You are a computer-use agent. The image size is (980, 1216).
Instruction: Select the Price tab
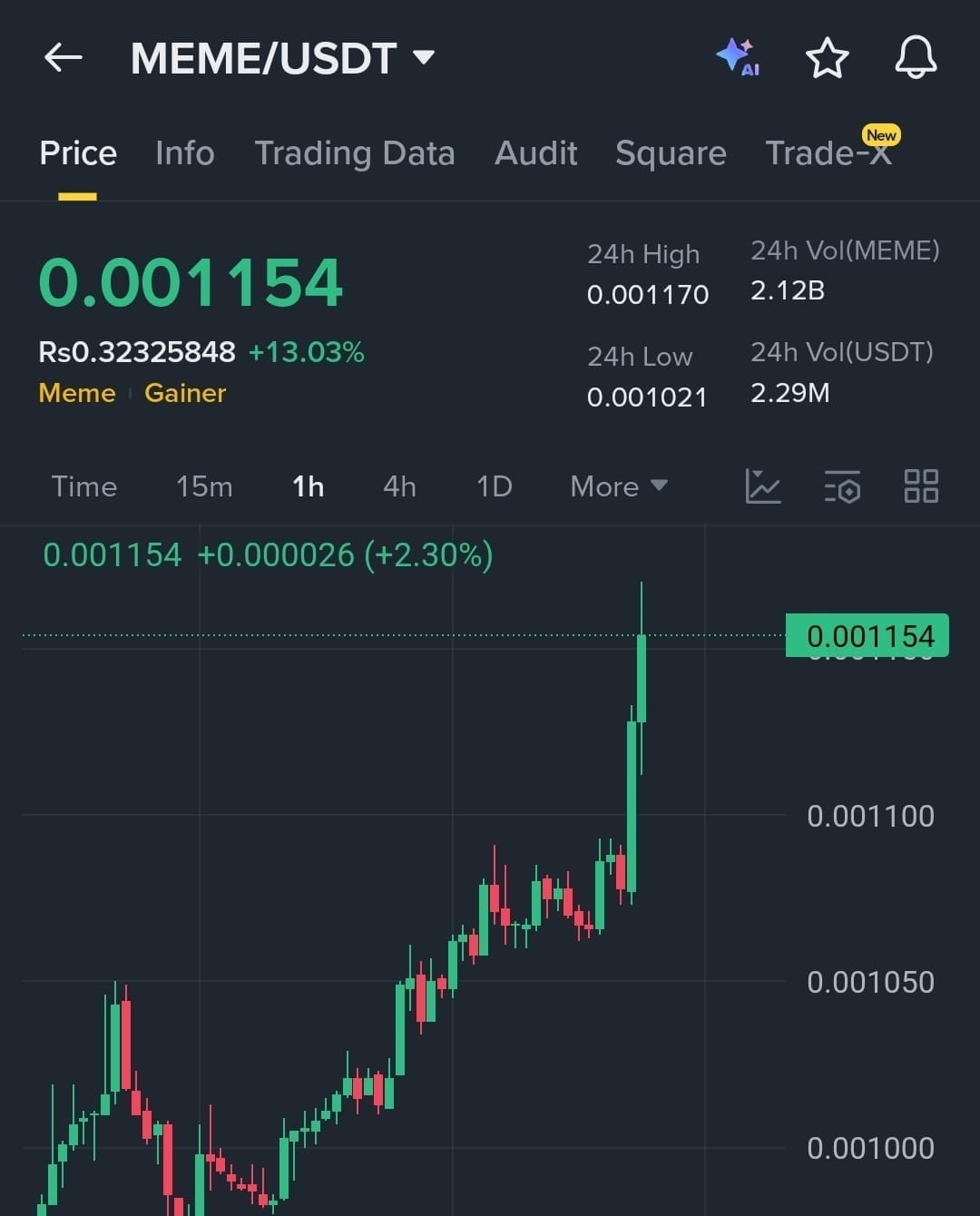point(78,153)
